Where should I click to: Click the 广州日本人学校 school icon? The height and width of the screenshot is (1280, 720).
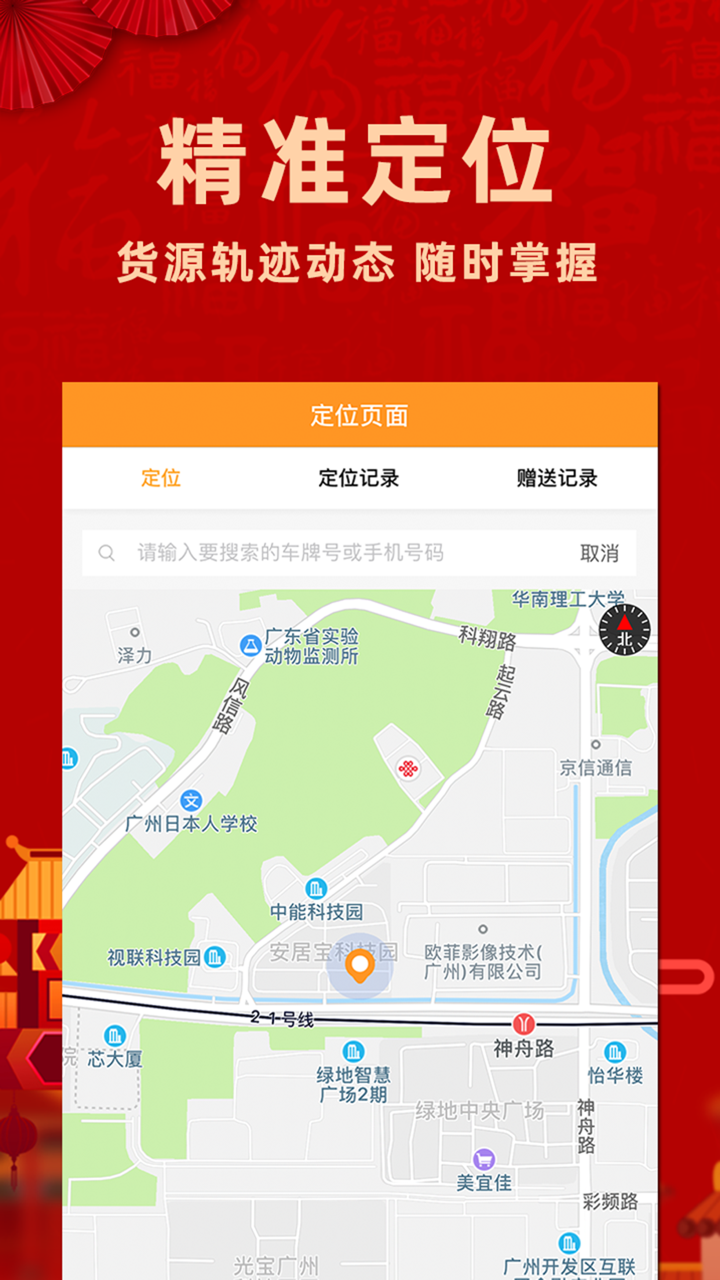pyautogui.click(x=193, y=798)
